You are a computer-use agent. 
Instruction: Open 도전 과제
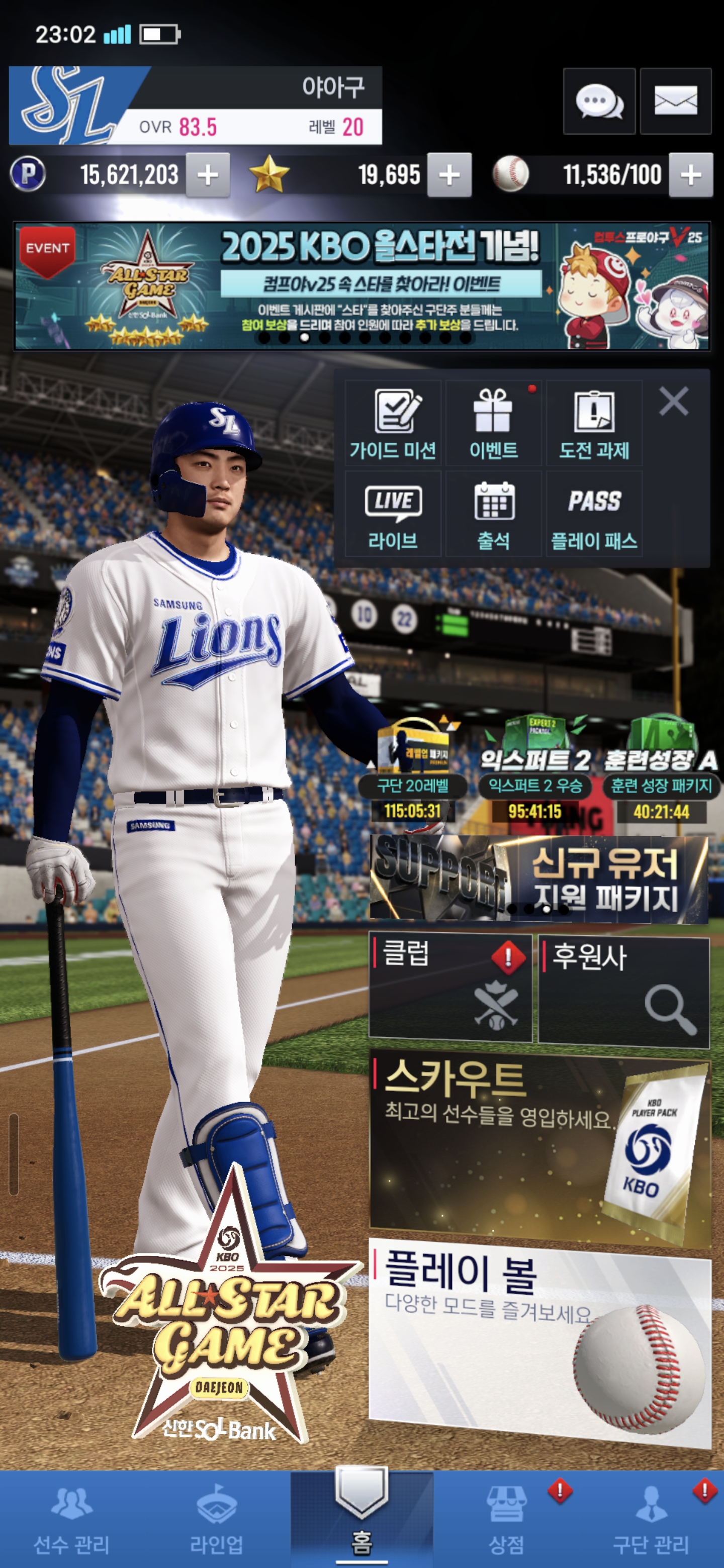[594, 424]
